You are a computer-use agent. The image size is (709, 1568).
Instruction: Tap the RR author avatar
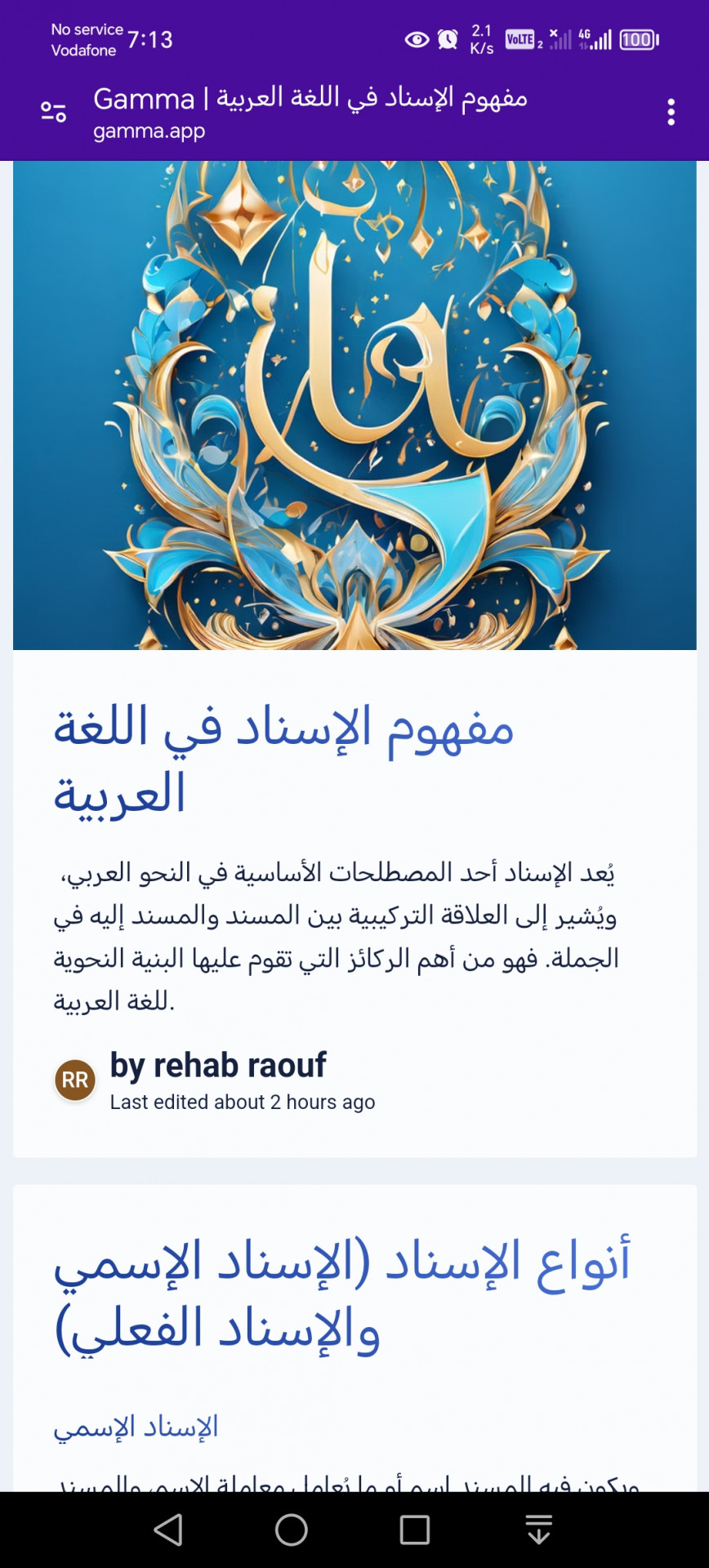[x=75, y=1080]
